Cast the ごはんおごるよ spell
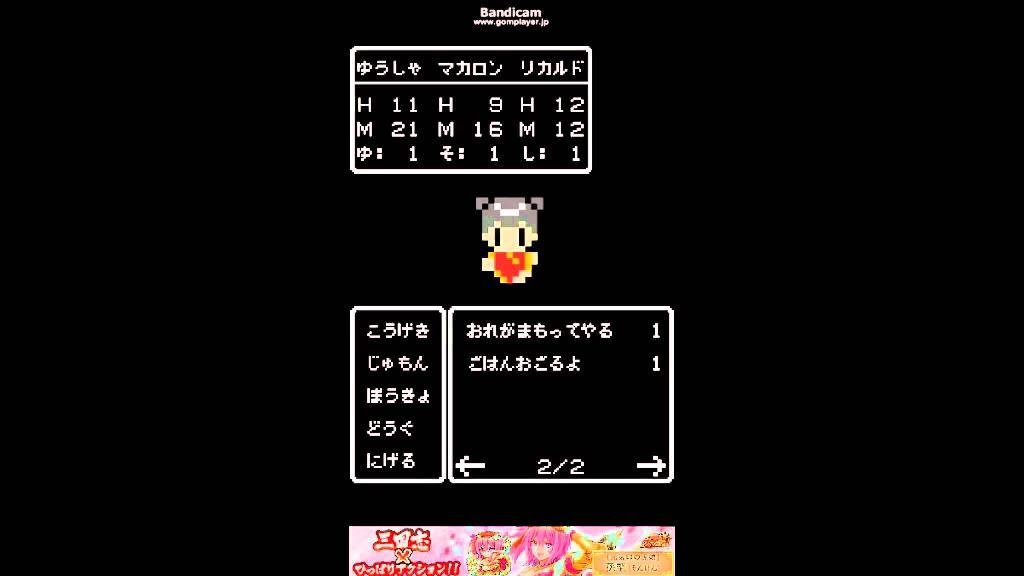The image size is (1024, 576). click(x=525, y=364)
